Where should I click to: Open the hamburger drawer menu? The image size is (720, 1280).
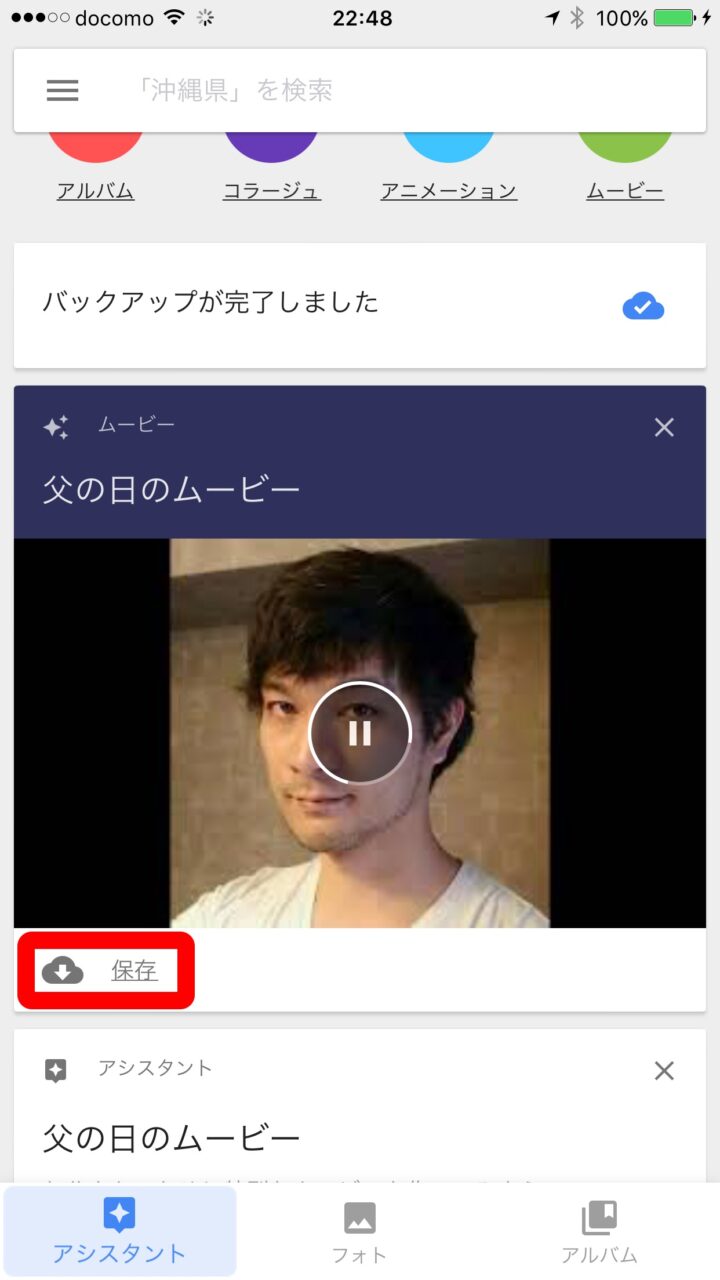click(62, 91)
